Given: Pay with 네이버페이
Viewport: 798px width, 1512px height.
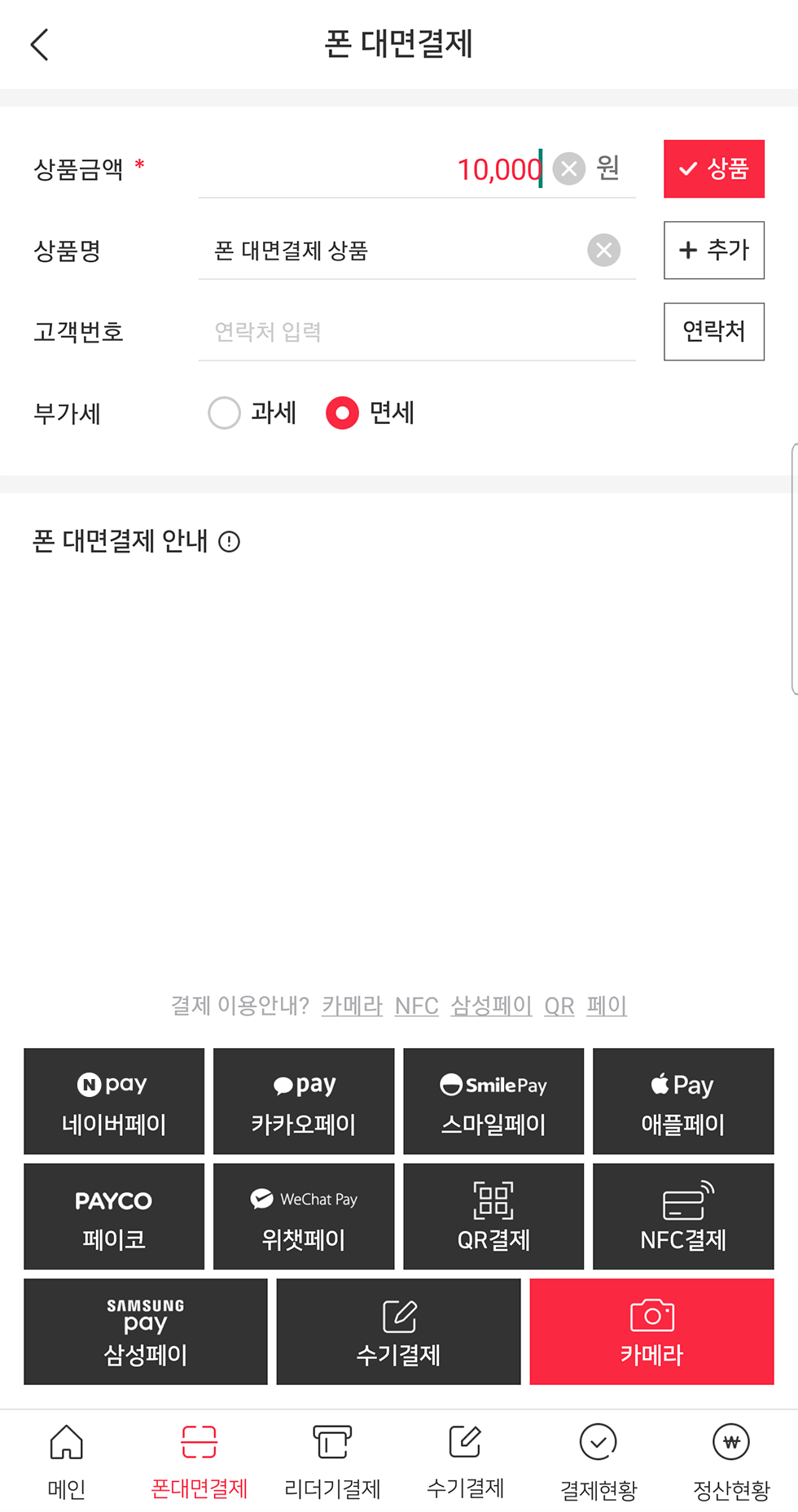Looking at the screenshot, I should (114, 1101).
